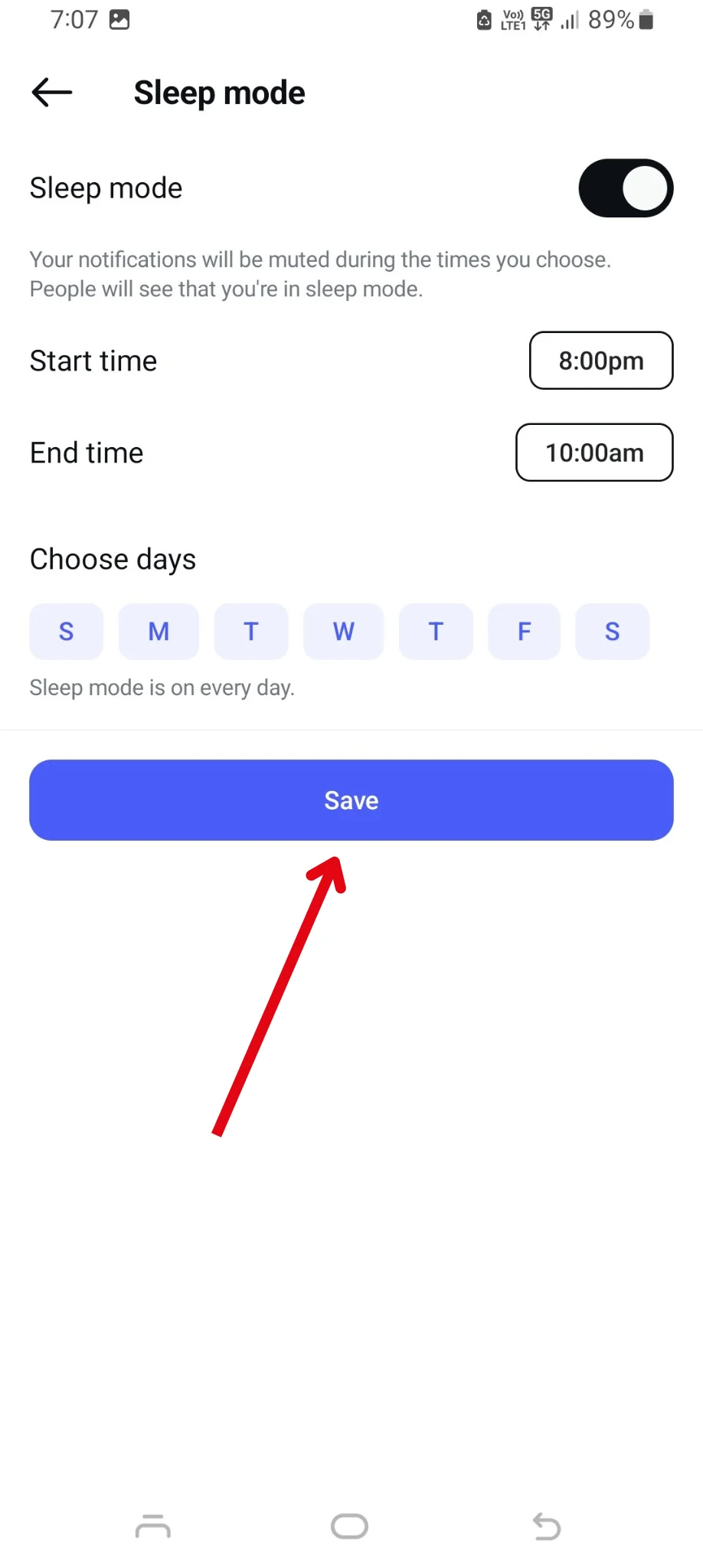Tap the back arrow to exit Sleep mode
This screenshot has height=1568, width=703.
pos(50,92)
